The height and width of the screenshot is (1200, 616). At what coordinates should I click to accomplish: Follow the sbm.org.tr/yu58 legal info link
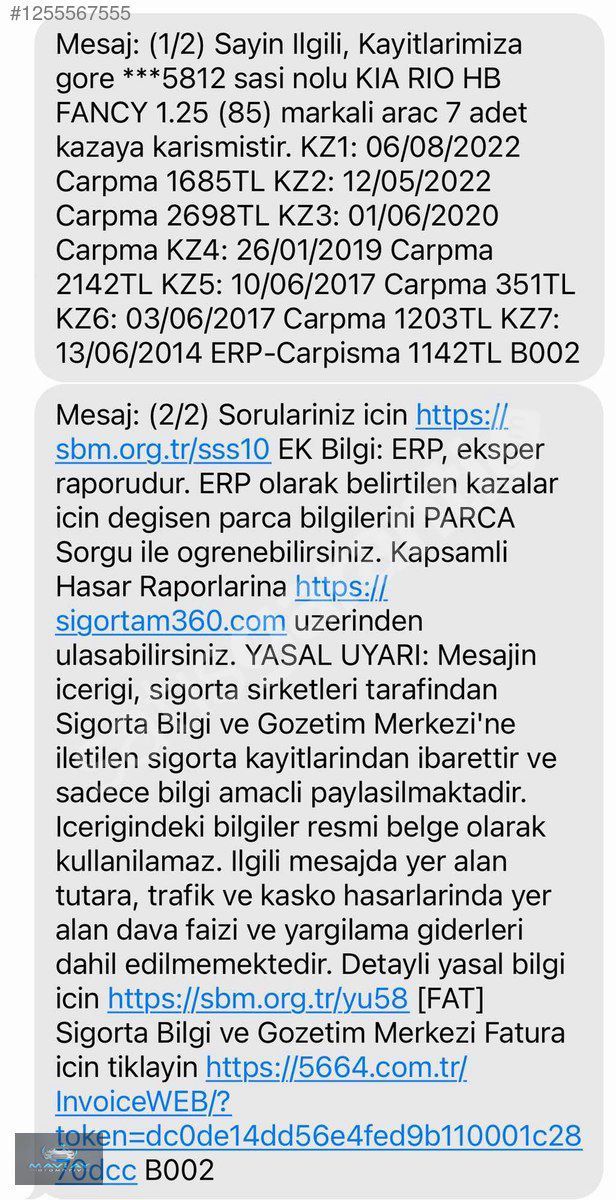pos(258,997)
